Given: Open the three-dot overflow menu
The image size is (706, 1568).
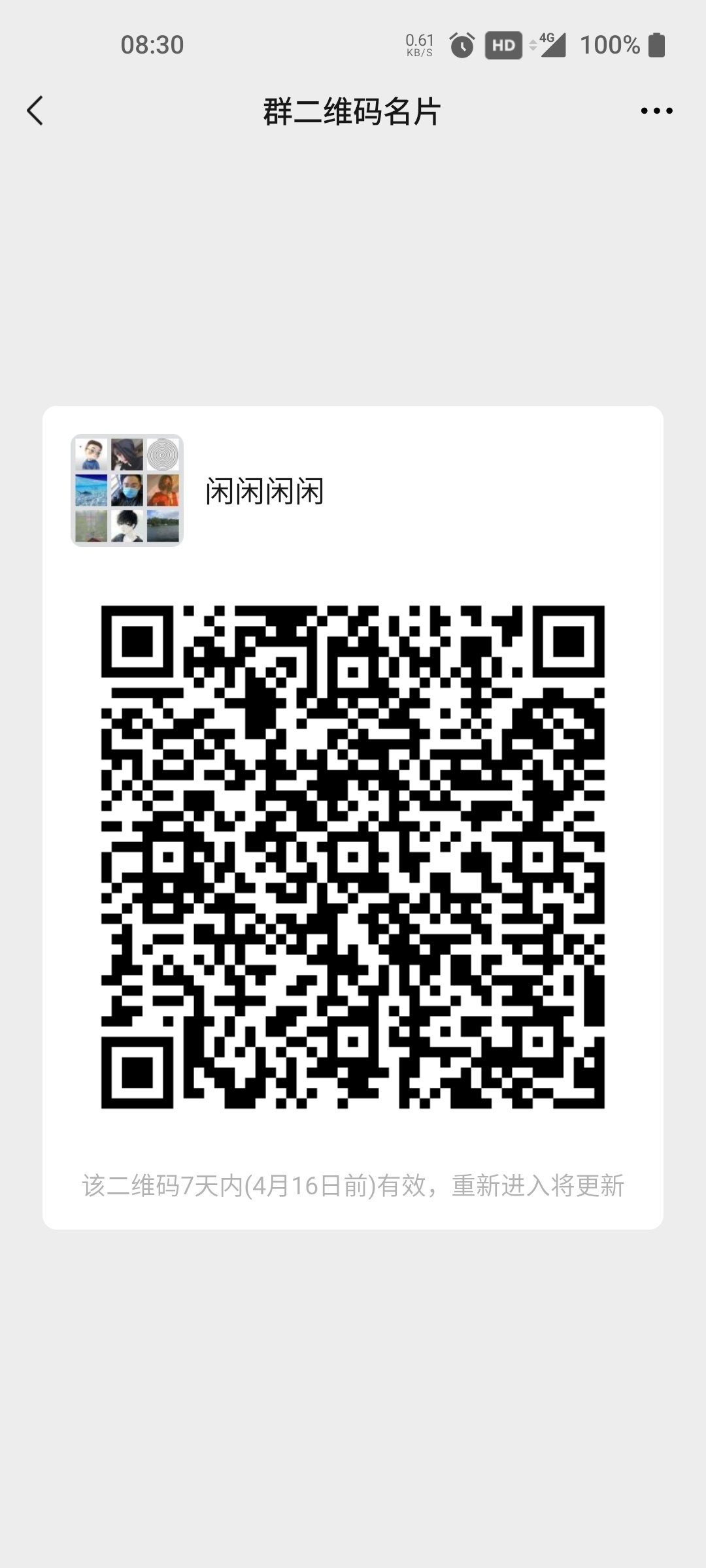Looking at the screenshot, I should pyautogui.click(x=656, y=111).
